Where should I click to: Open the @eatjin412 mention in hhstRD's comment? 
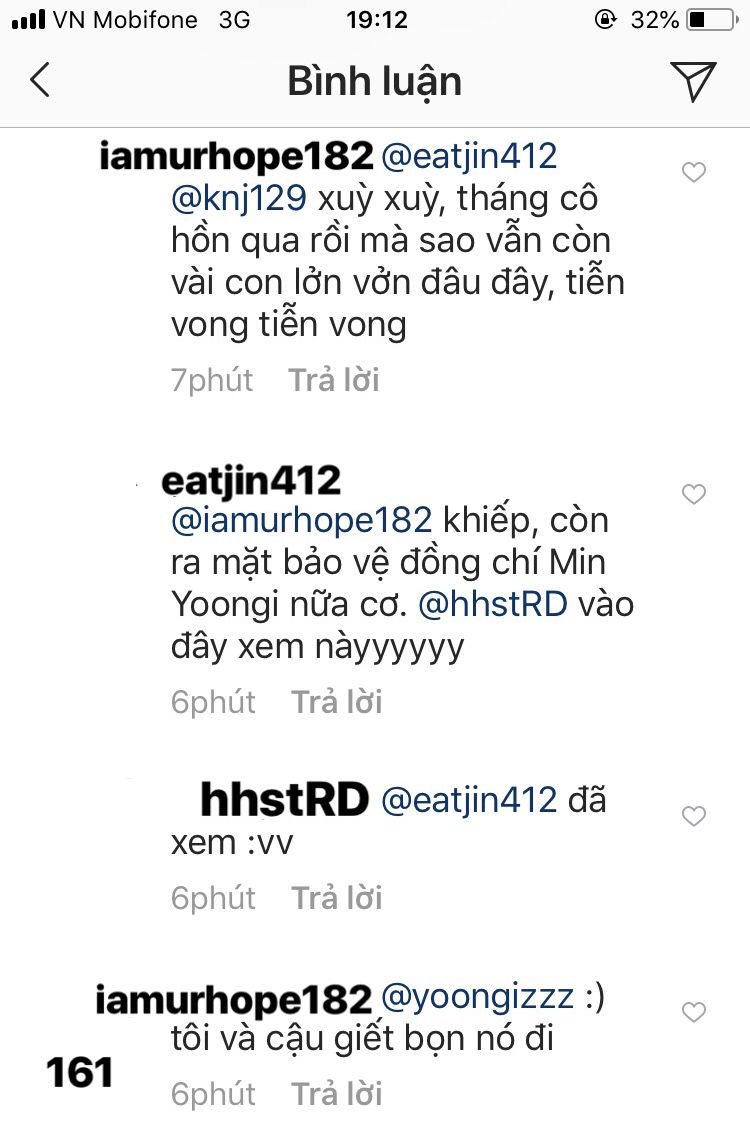(x=470, y=800)
